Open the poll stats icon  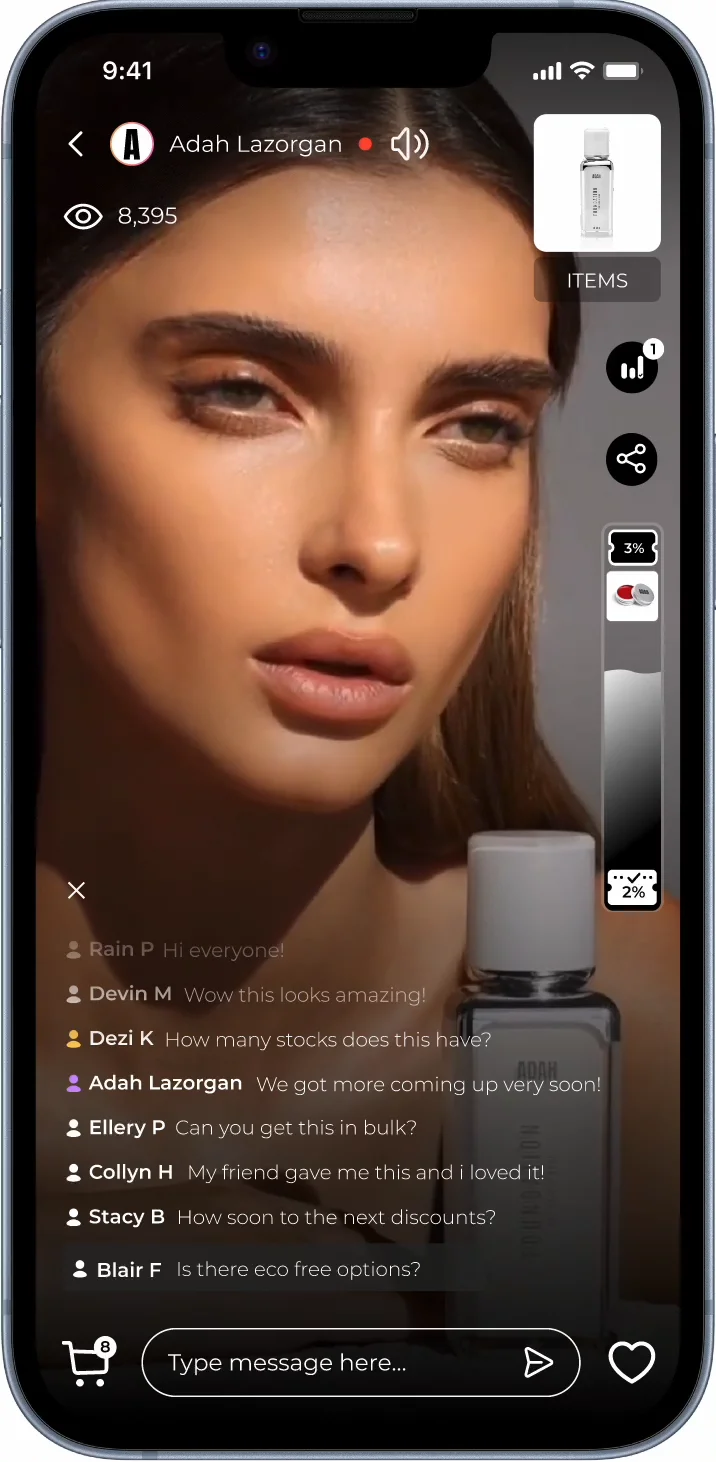point(632,367)
